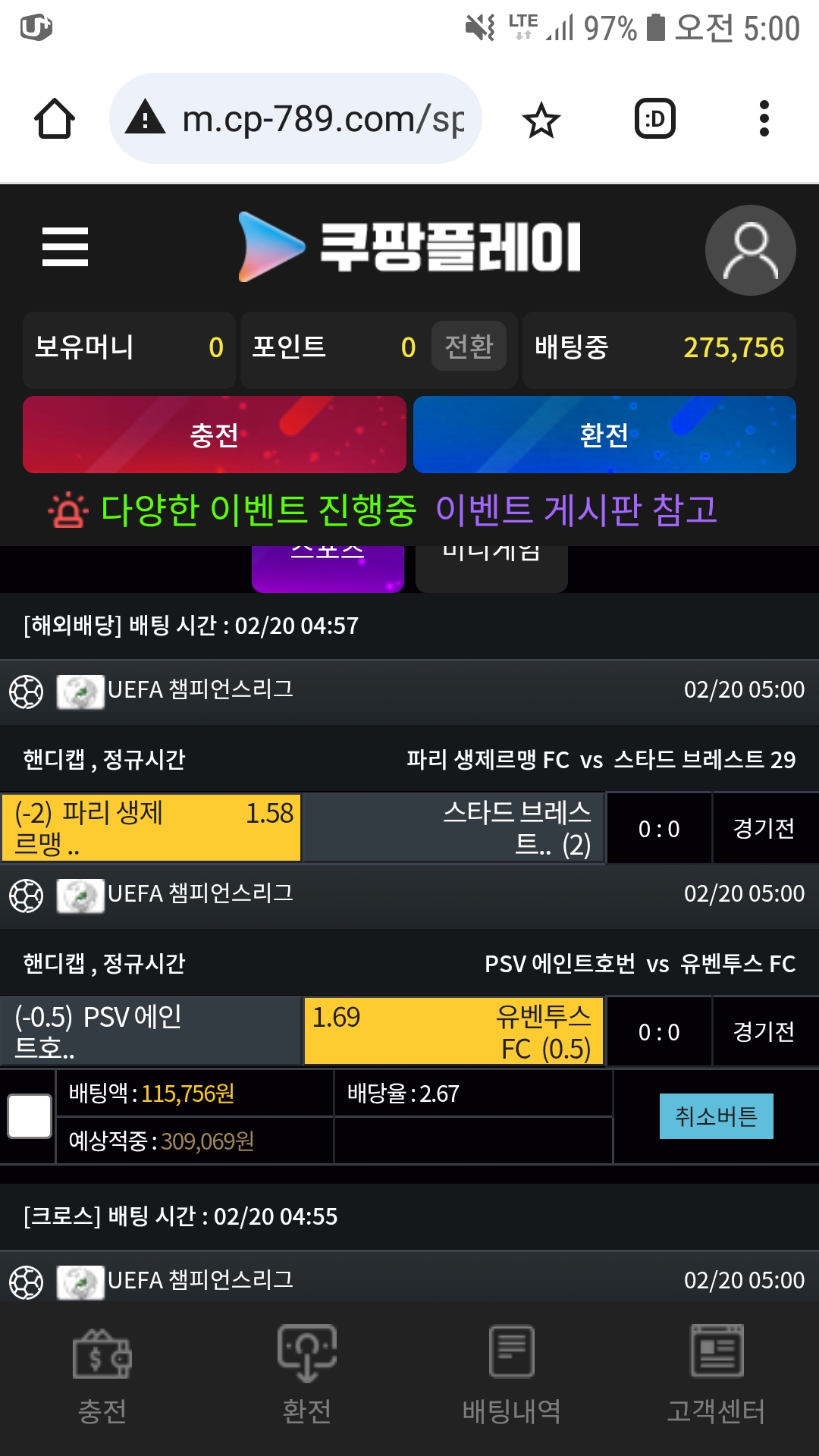Select the bet checkbox next to 배팅액
This screenshot has height=1456, width=819.
point(30,1116)
